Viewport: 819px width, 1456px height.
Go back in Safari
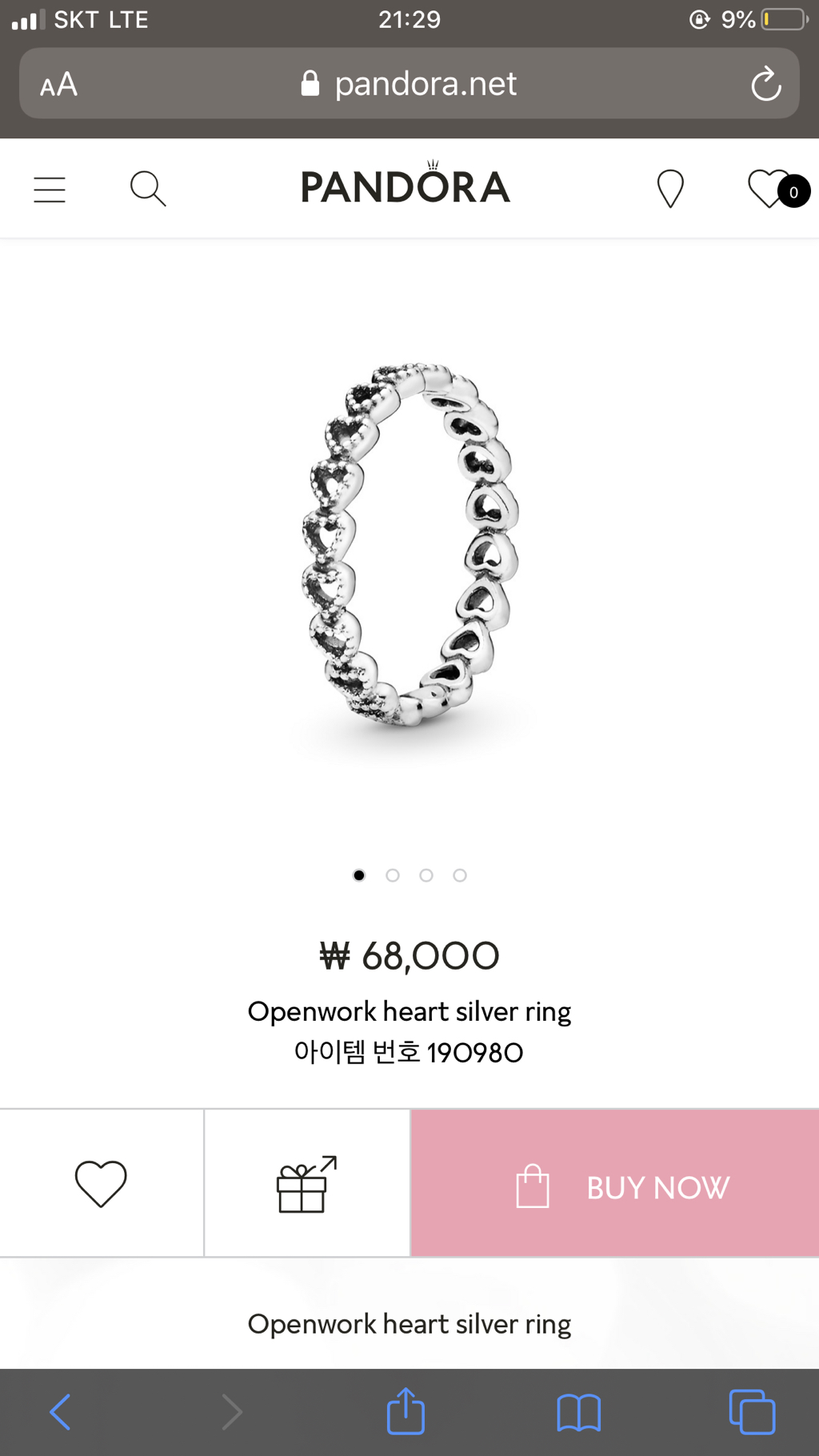(x=61, y=1412)
